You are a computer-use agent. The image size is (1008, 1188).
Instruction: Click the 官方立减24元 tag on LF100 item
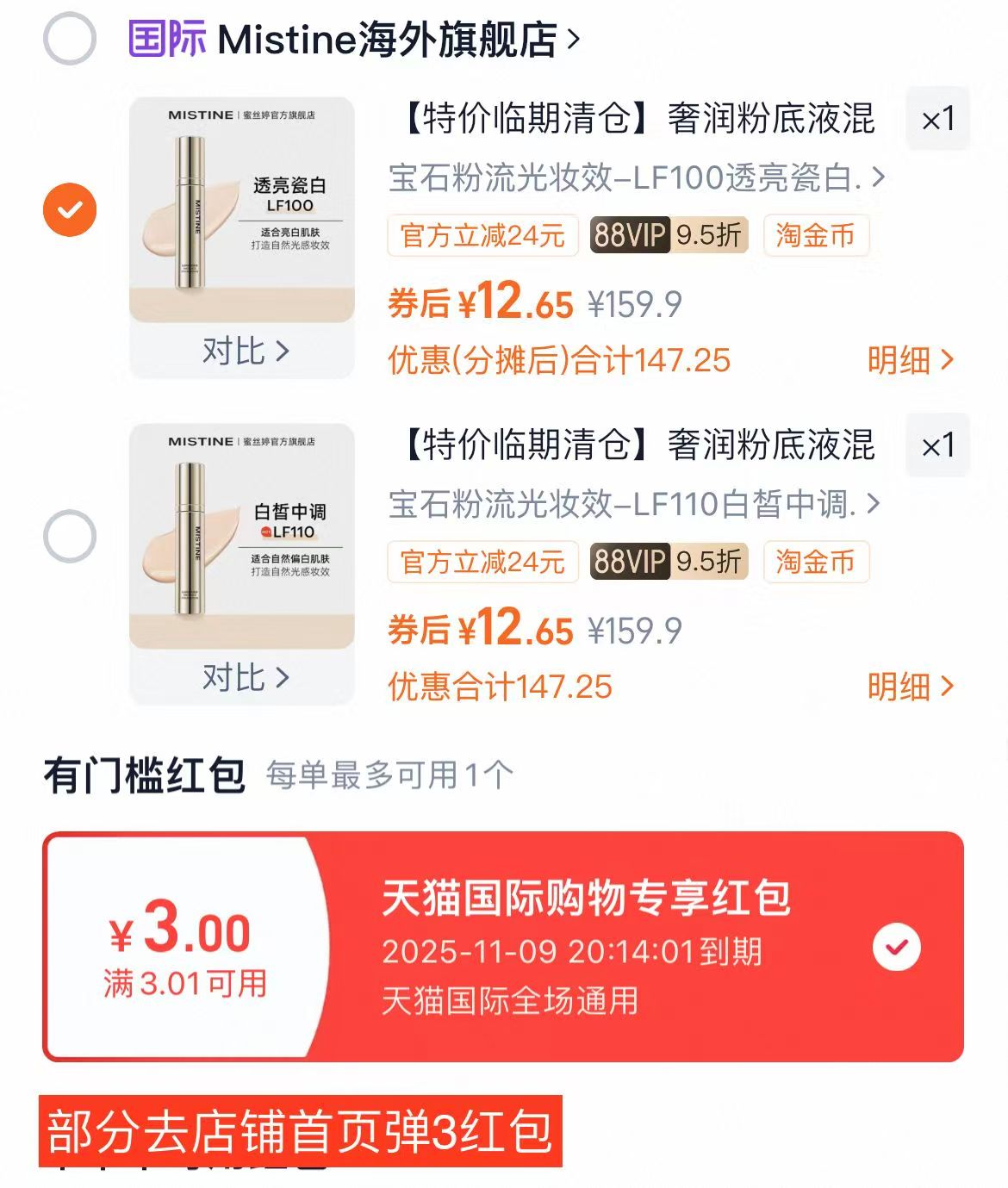tap(482, 236)
